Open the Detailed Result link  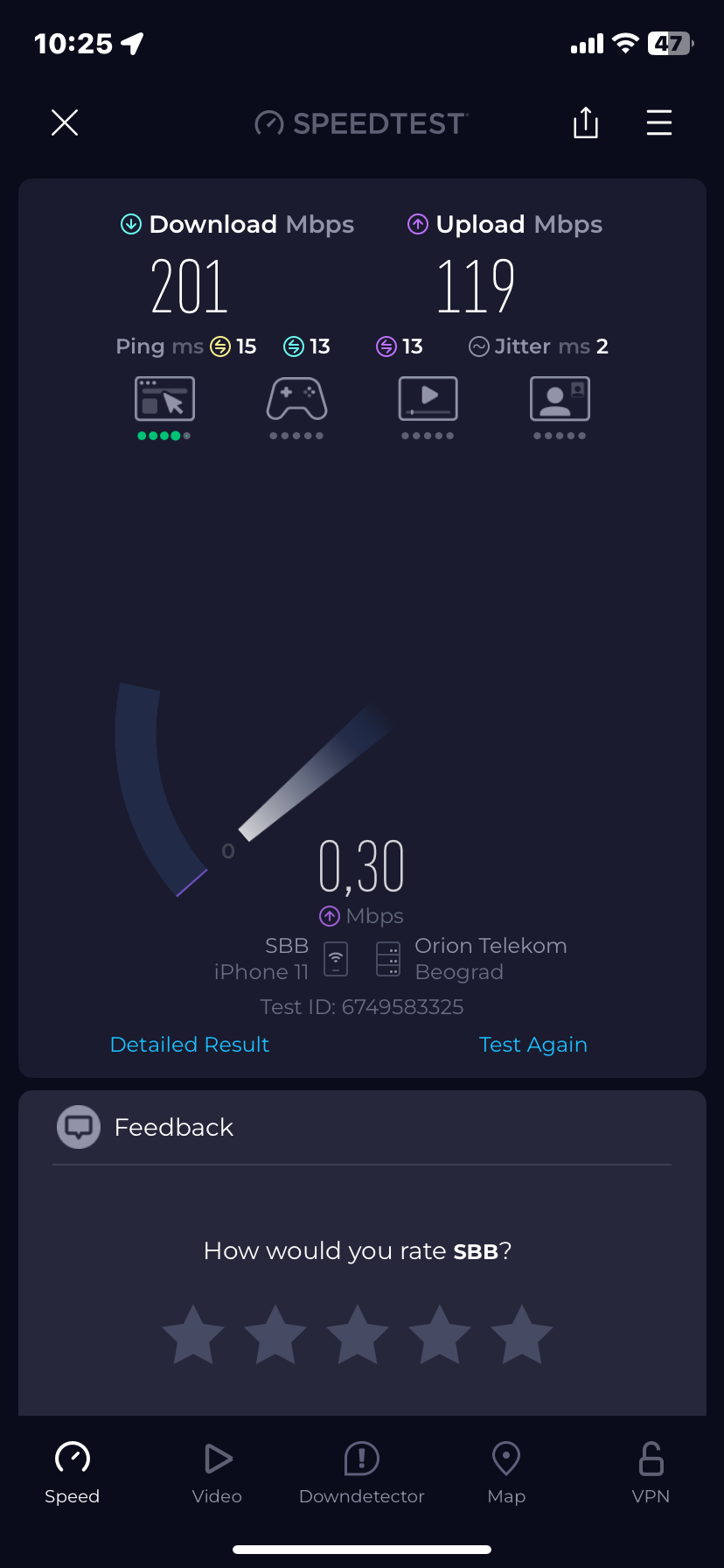tap(190, 1044)
